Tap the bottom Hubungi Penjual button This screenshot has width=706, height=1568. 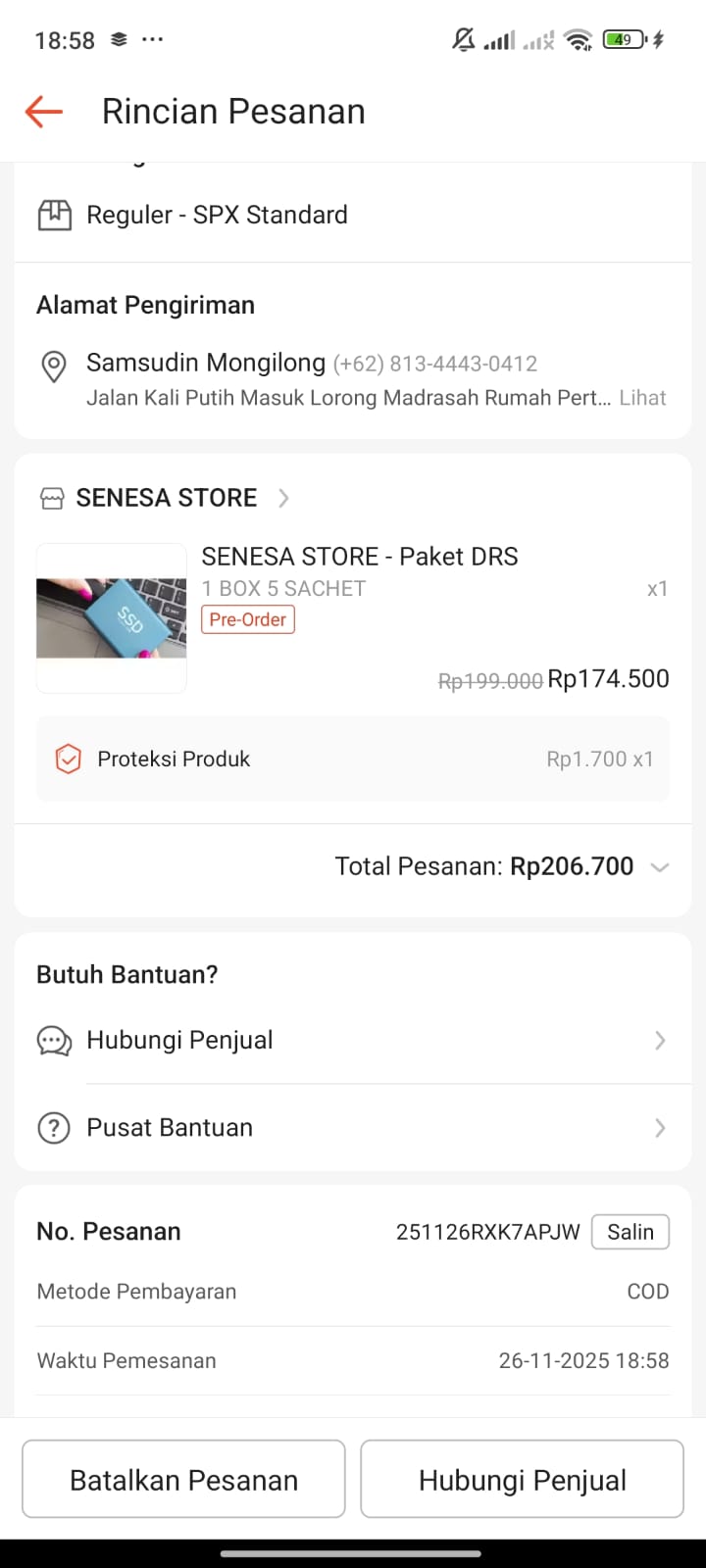522,1480
